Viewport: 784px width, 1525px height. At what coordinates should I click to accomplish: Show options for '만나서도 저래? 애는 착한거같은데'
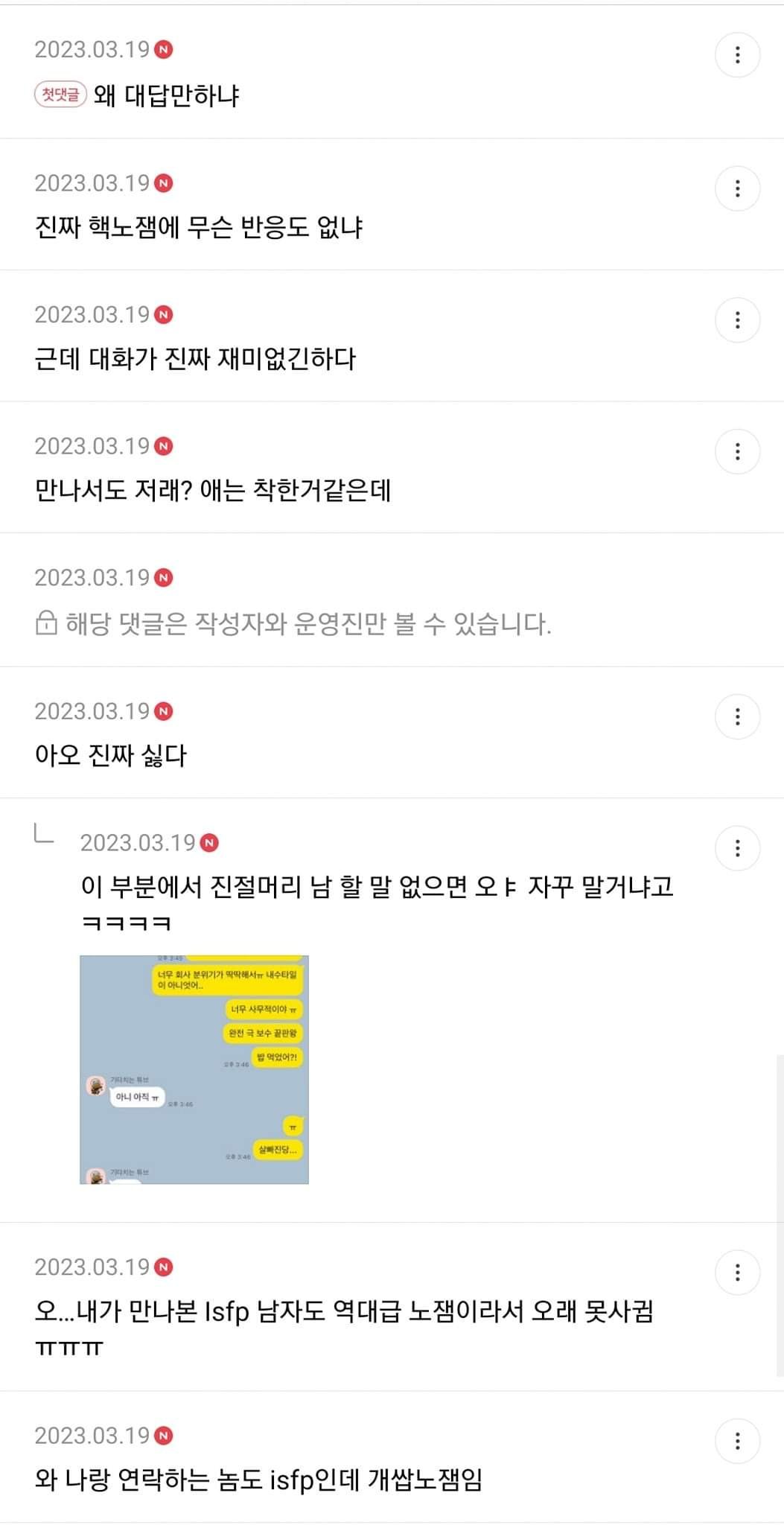pyautogui.click(x=737, y=451)
